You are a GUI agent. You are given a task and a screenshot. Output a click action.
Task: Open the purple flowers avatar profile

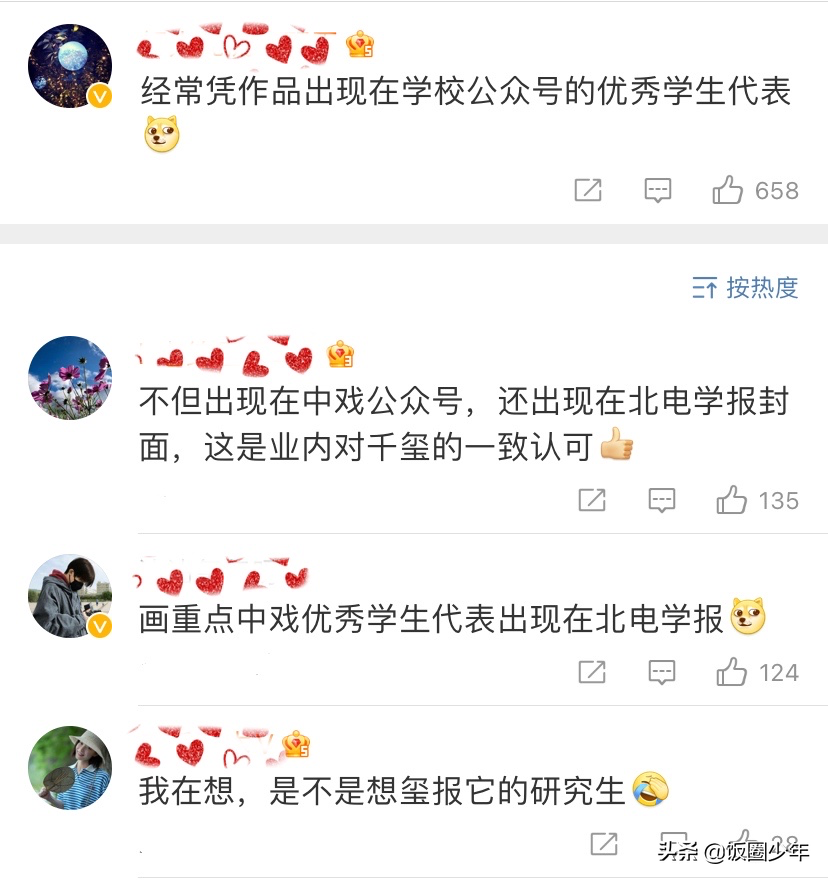coord(69,377)
